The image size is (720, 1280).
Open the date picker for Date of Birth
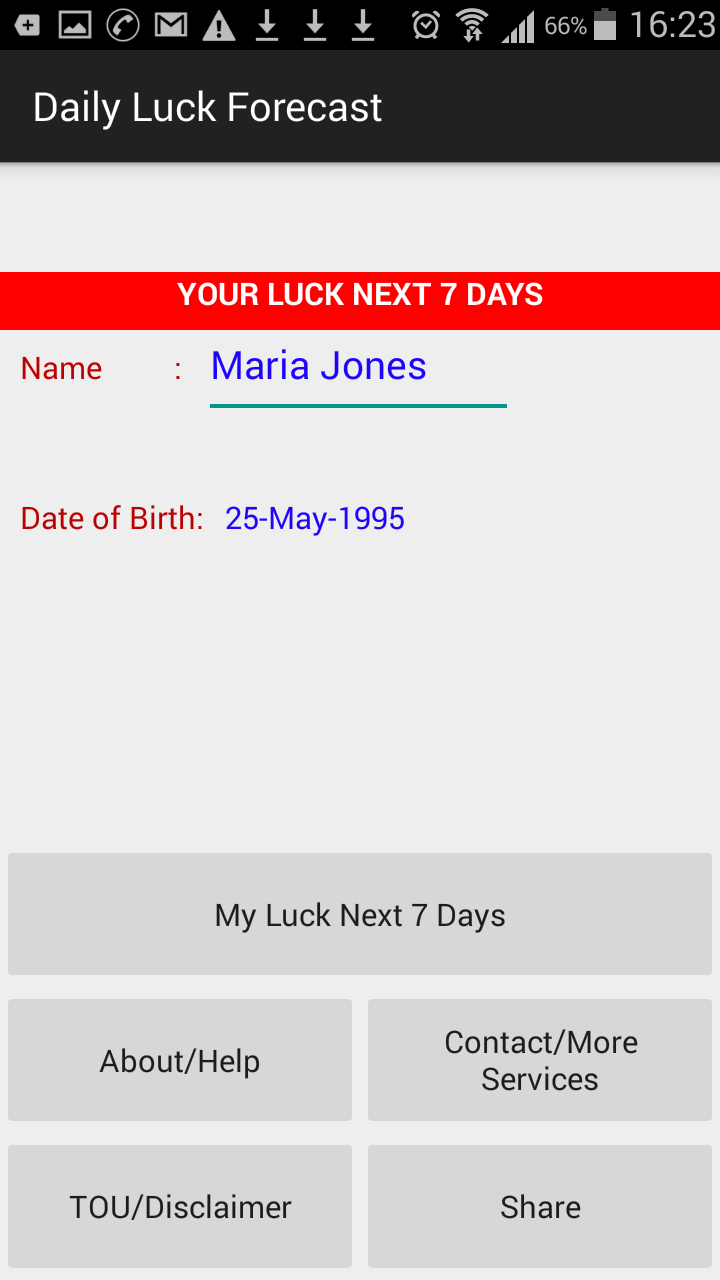pos(314,518)
